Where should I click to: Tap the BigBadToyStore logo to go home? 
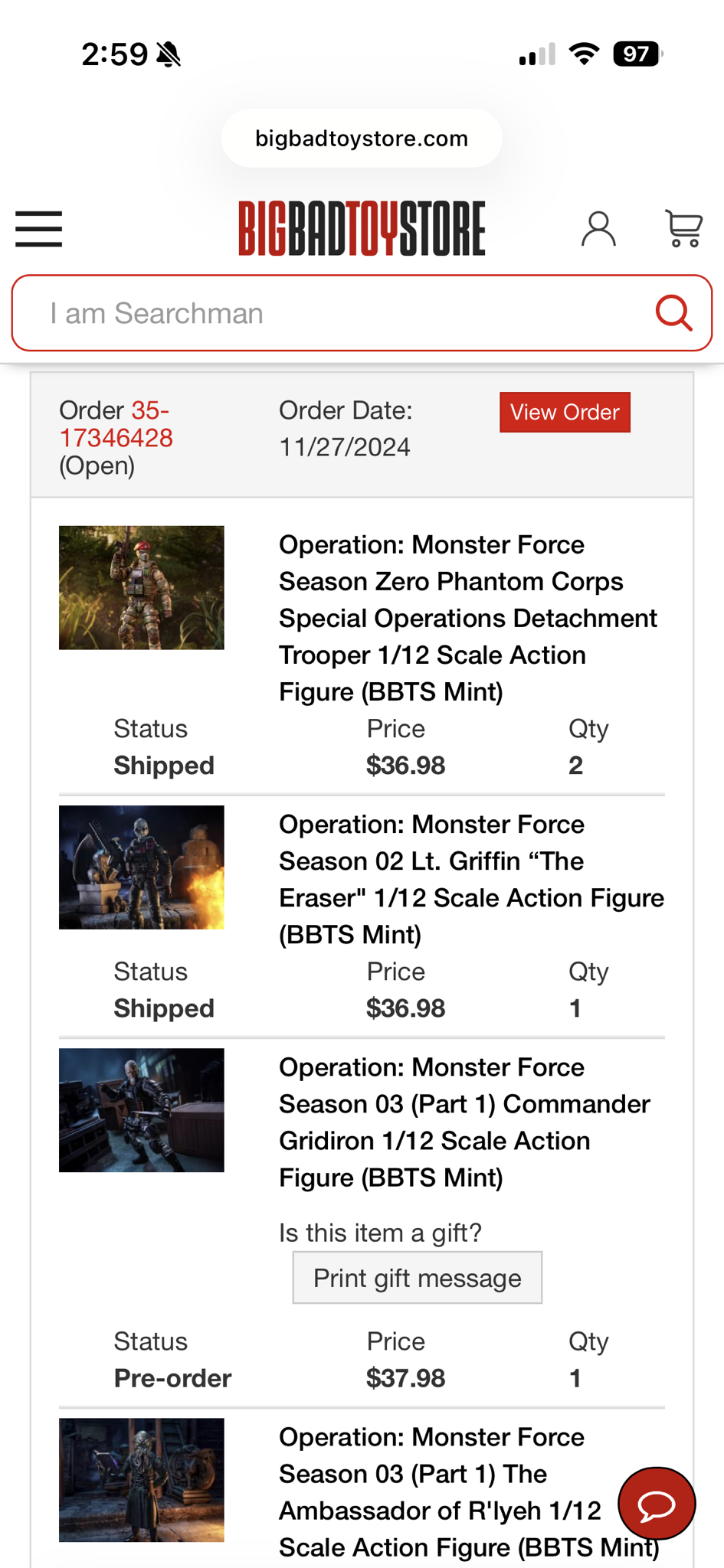click(x=362, y=228)
